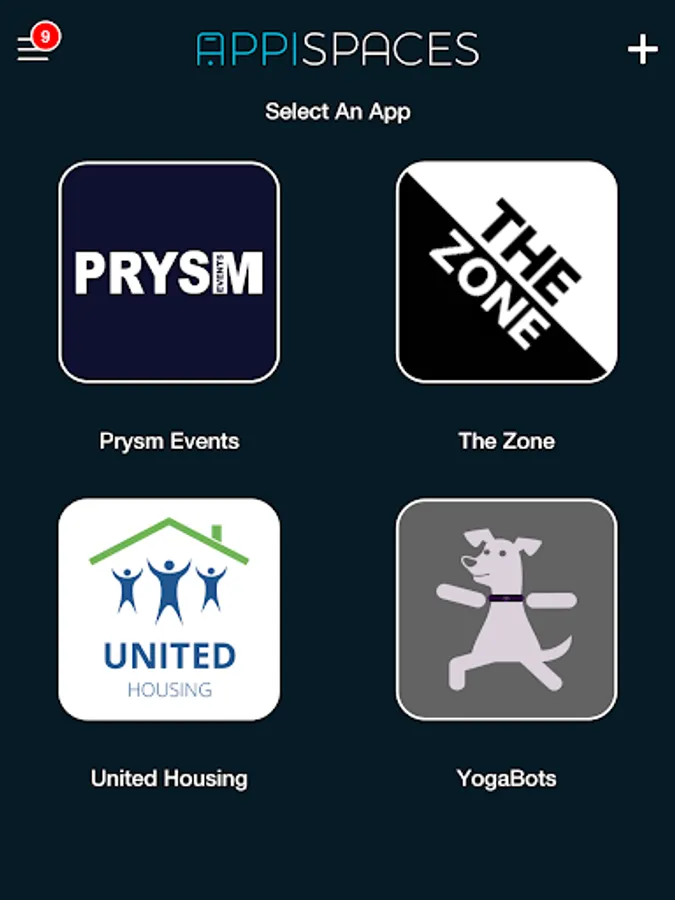Select the United Housing app

[169, 610]
